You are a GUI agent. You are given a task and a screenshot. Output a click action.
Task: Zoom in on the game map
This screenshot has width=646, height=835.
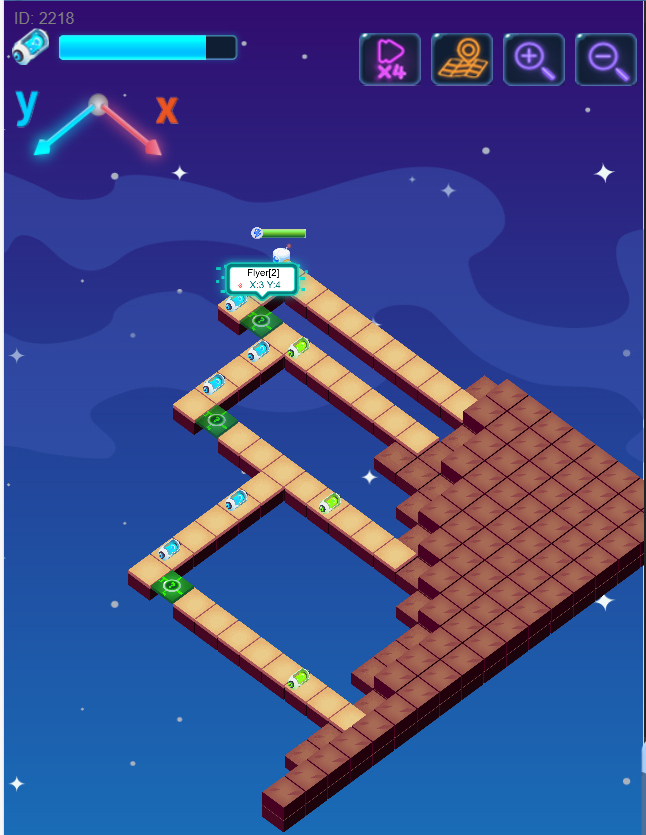click(x=534, y=59)
